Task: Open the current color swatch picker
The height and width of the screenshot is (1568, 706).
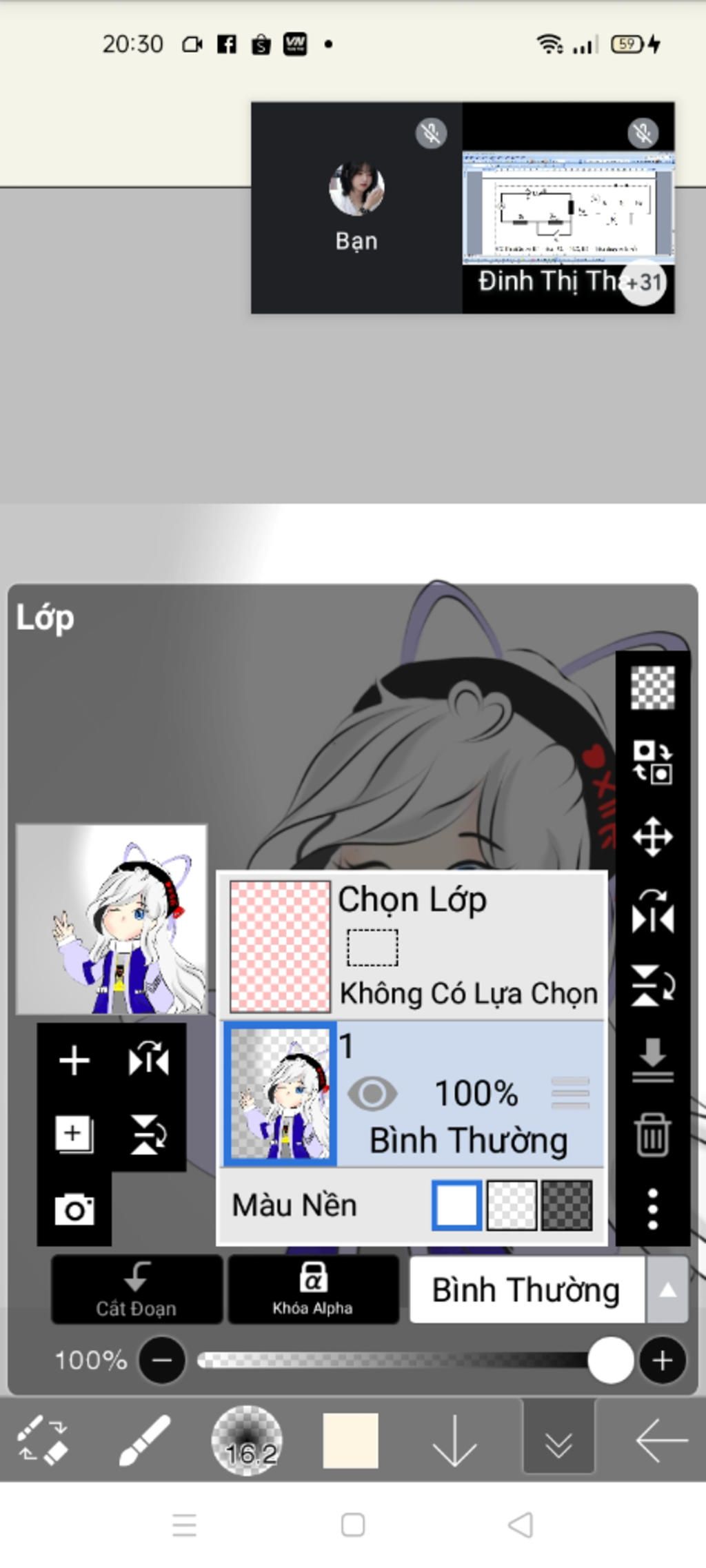Action: pos(350,1440)
